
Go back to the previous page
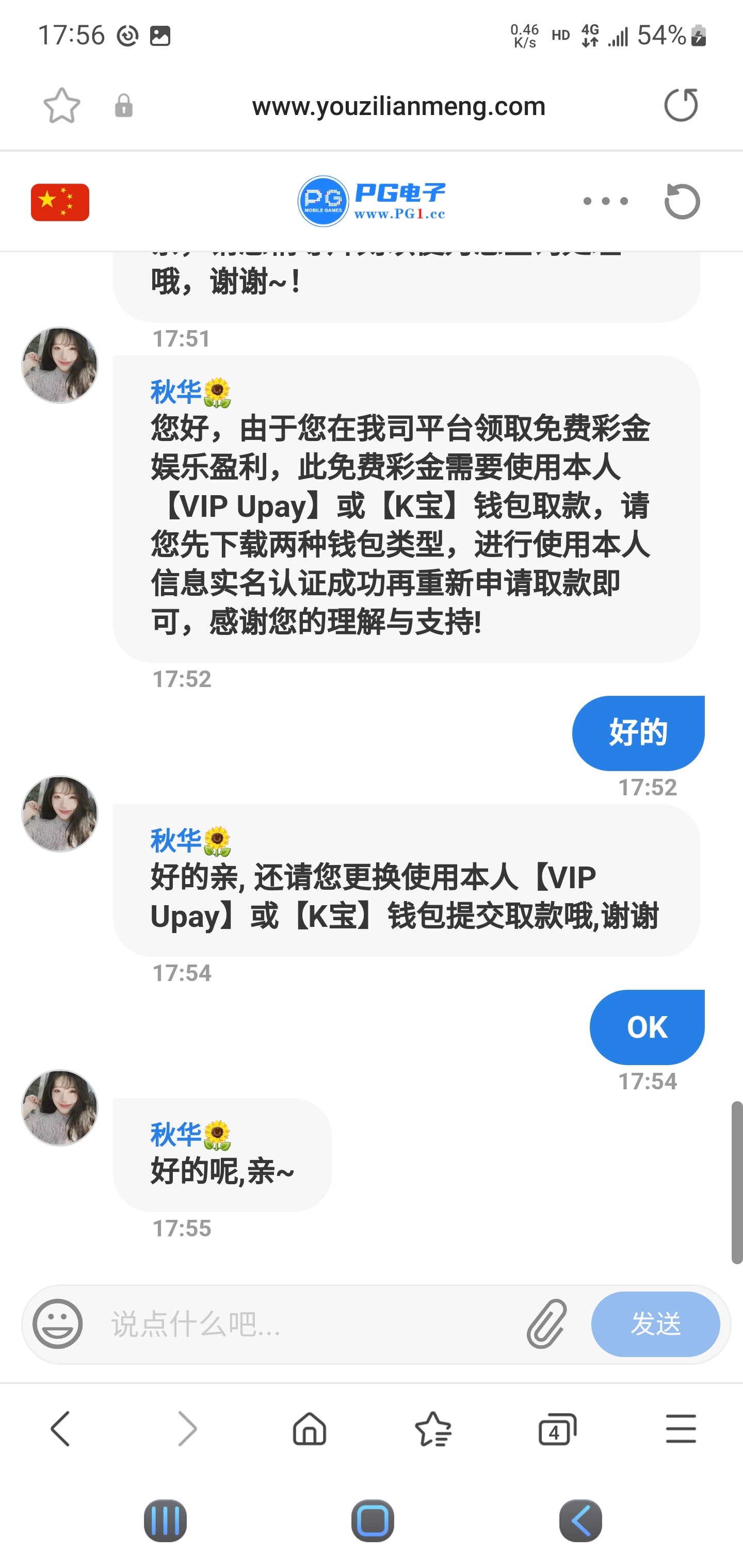pos(61,1428)
